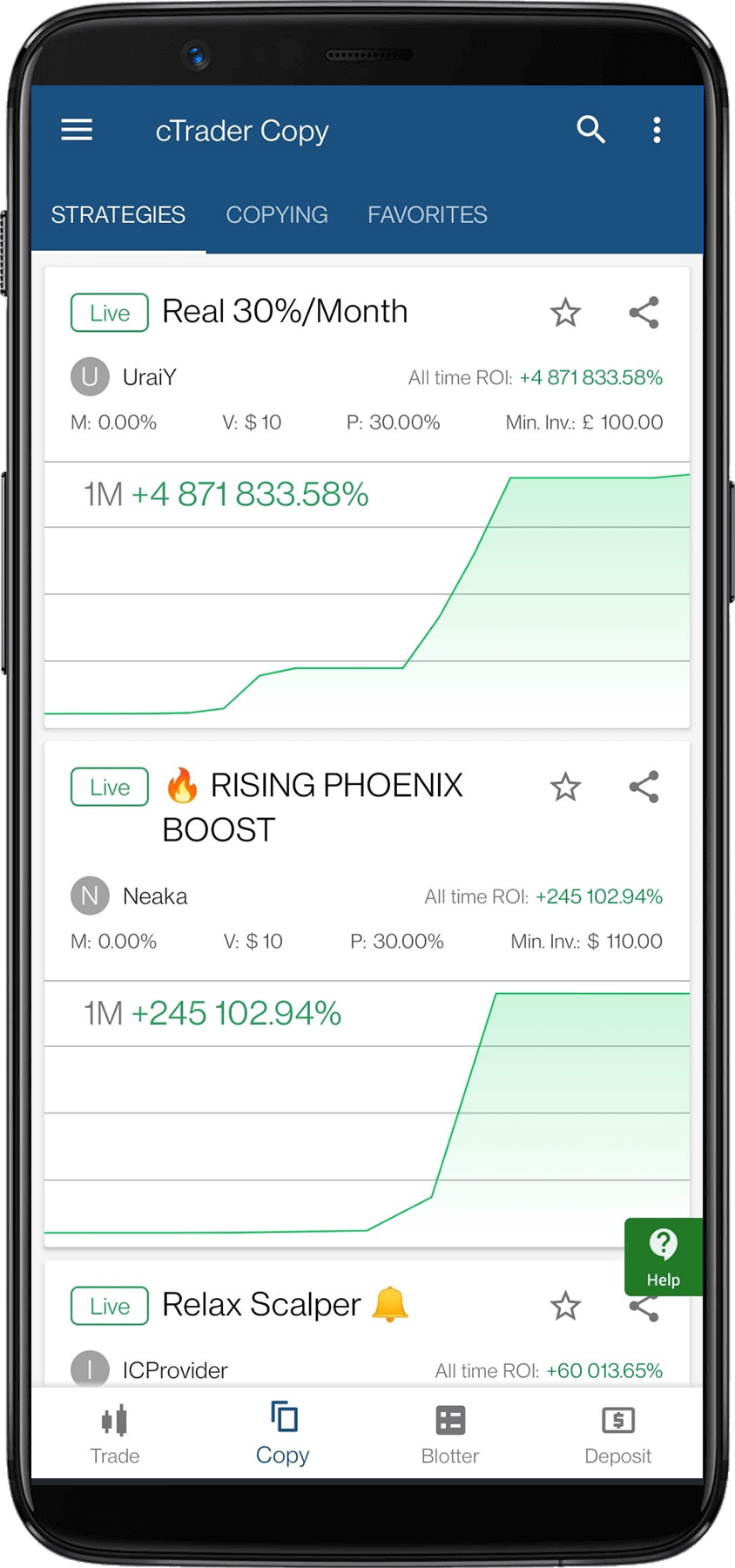This screenshot has width=735, height=1568.
Task: Select the Copy bottom tab
Action: click(282, 1434)
